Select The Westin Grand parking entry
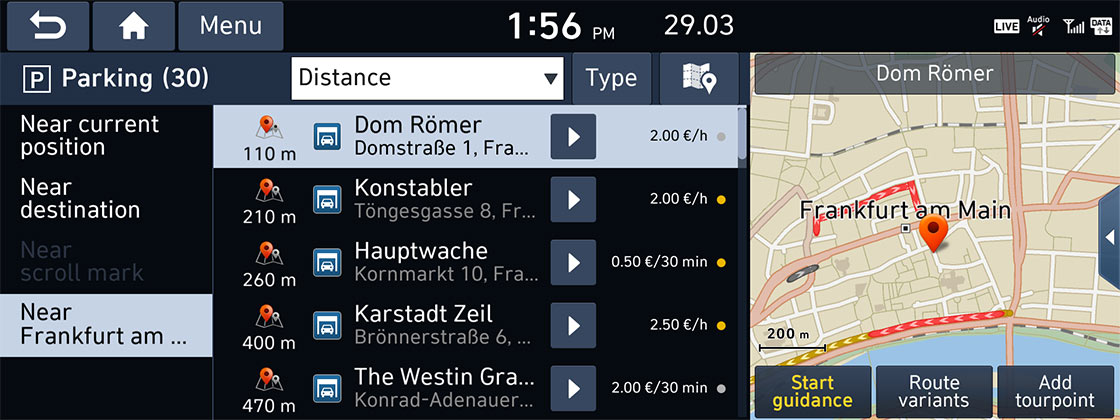Screen dimensions: 1120x420 pos(440,388)
